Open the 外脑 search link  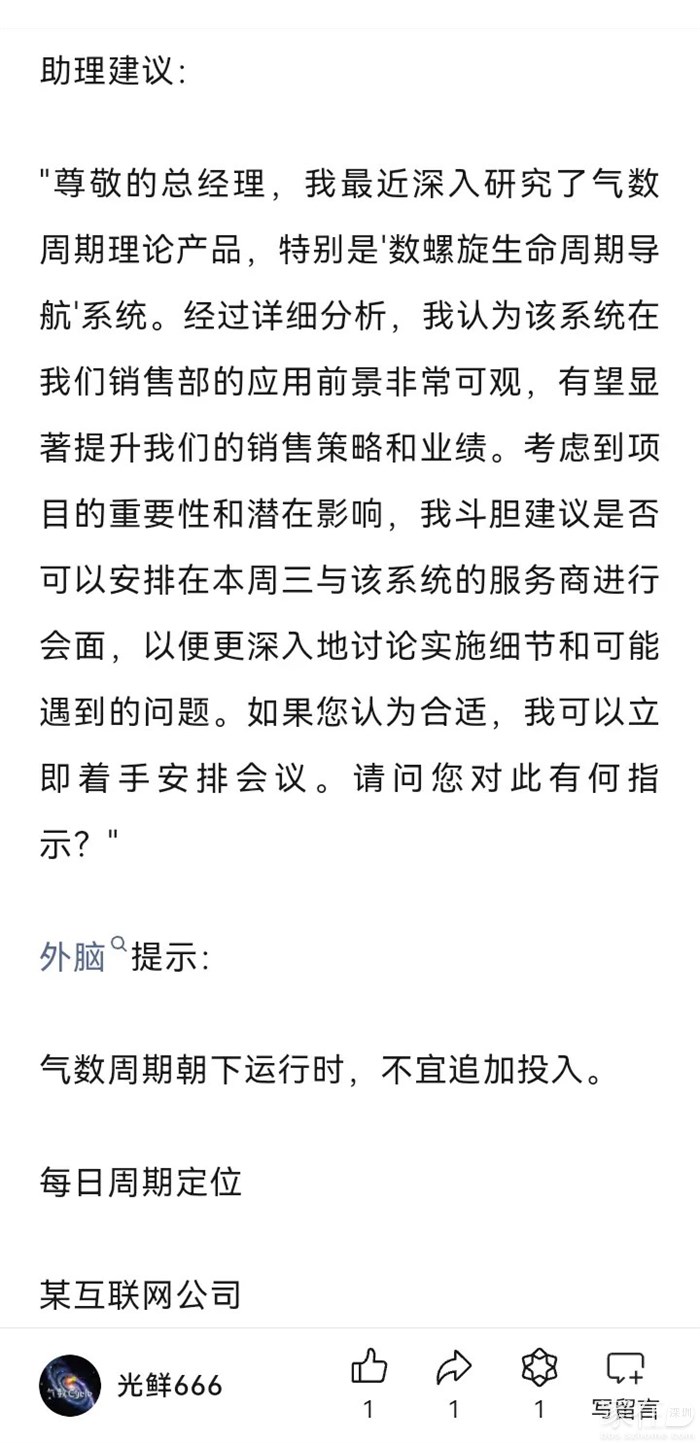[x=75, y=957]
